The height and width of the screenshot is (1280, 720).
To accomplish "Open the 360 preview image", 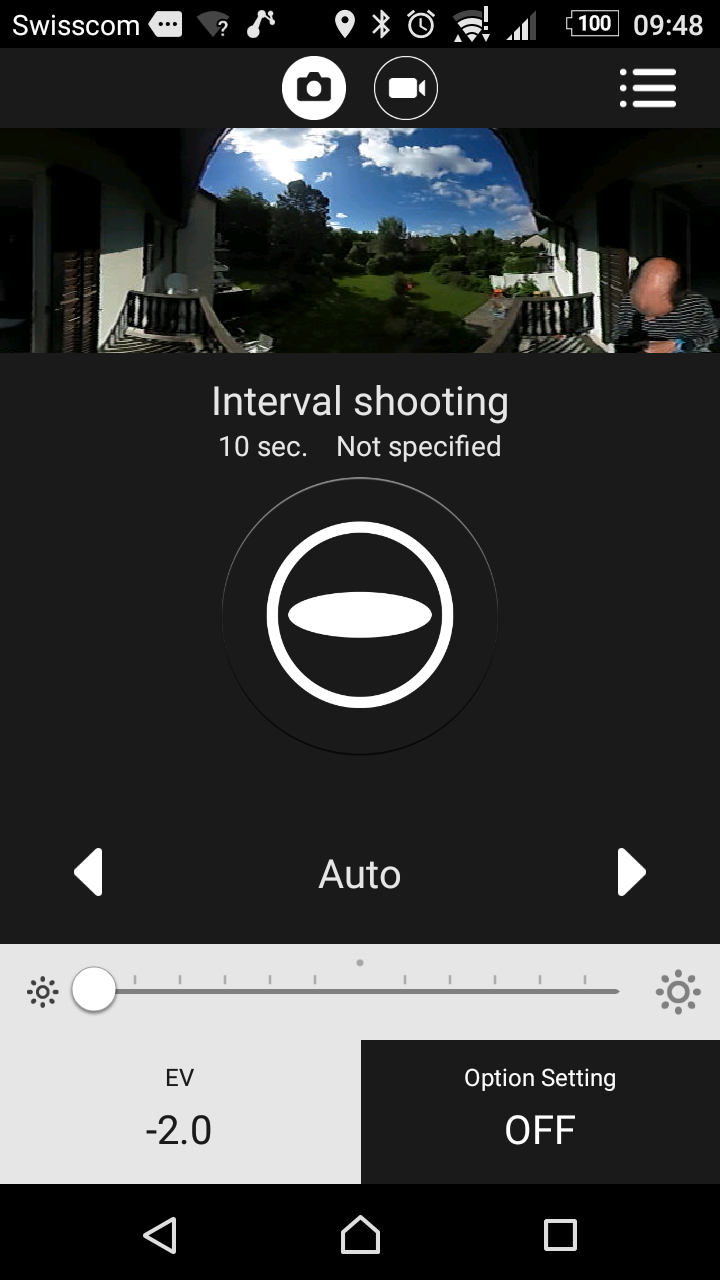I will [360, 240].
